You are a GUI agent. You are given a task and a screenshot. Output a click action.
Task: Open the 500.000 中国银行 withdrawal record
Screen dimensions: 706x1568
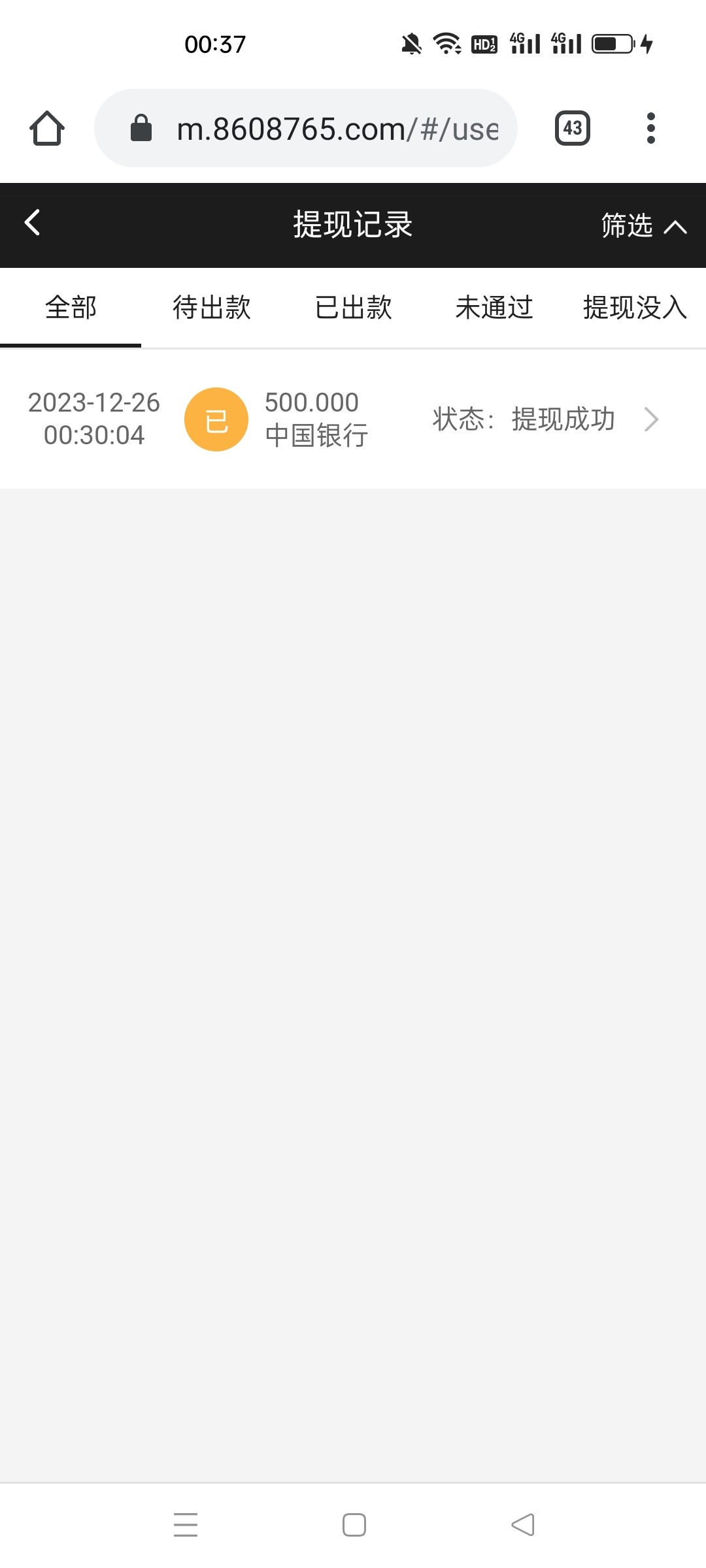(353, 419)
